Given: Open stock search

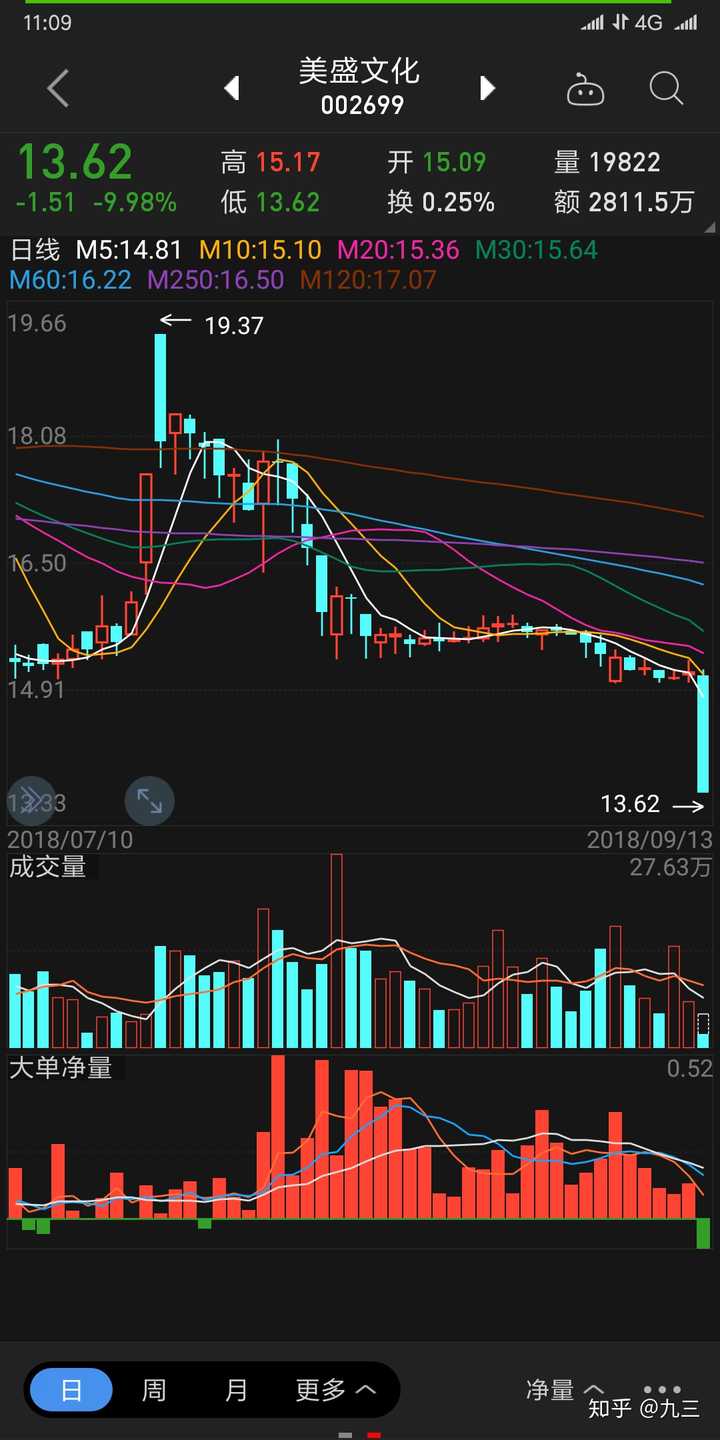Looking at the screenshot, I should [x=666, y=89].
